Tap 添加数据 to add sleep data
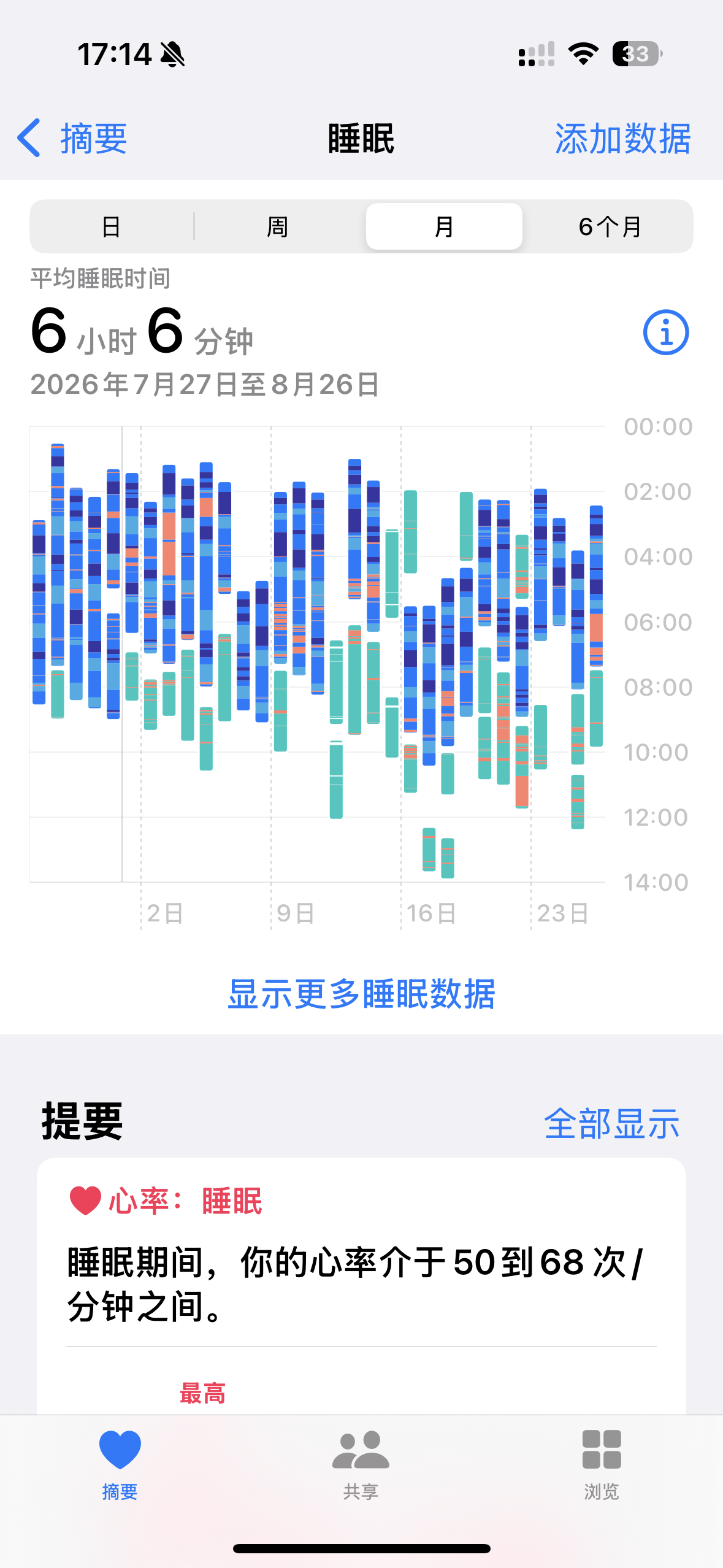This screenshot has height=1568, width=723. click(623, 139)
